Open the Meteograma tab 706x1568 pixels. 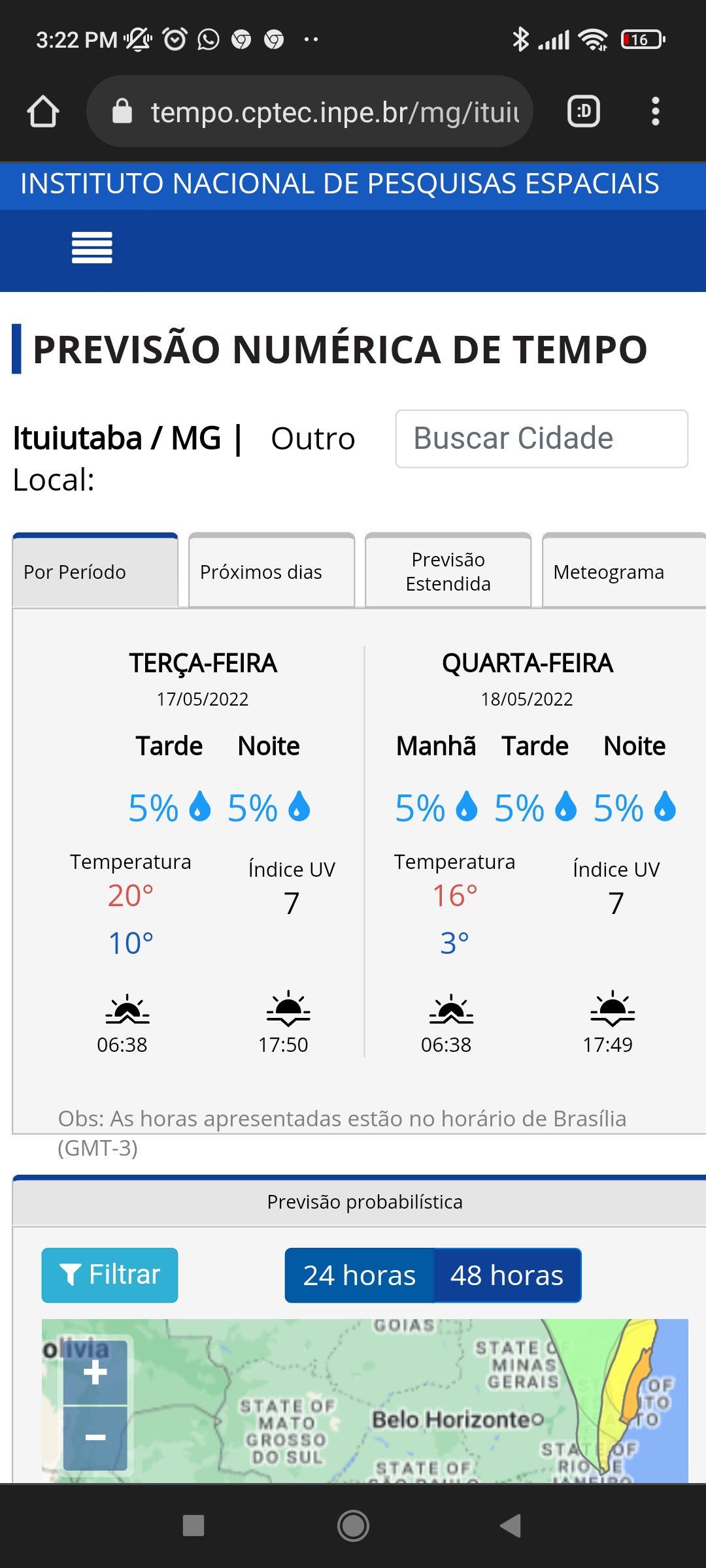(x=624, y=571)
